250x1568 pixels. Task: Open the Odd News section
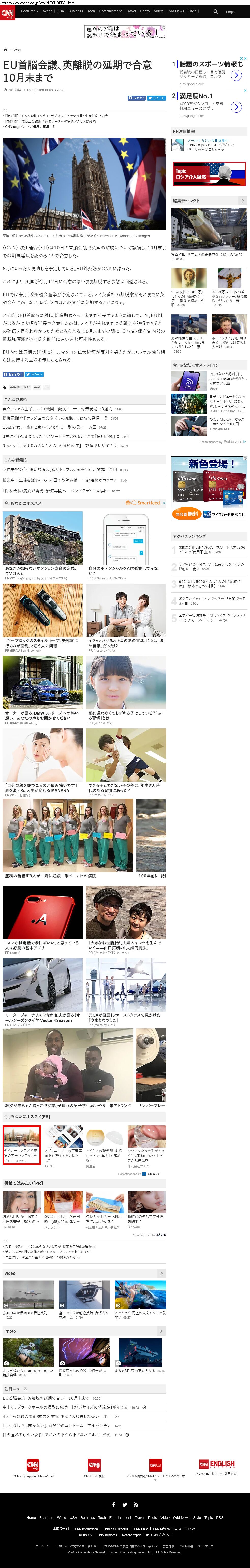point(176,11)
